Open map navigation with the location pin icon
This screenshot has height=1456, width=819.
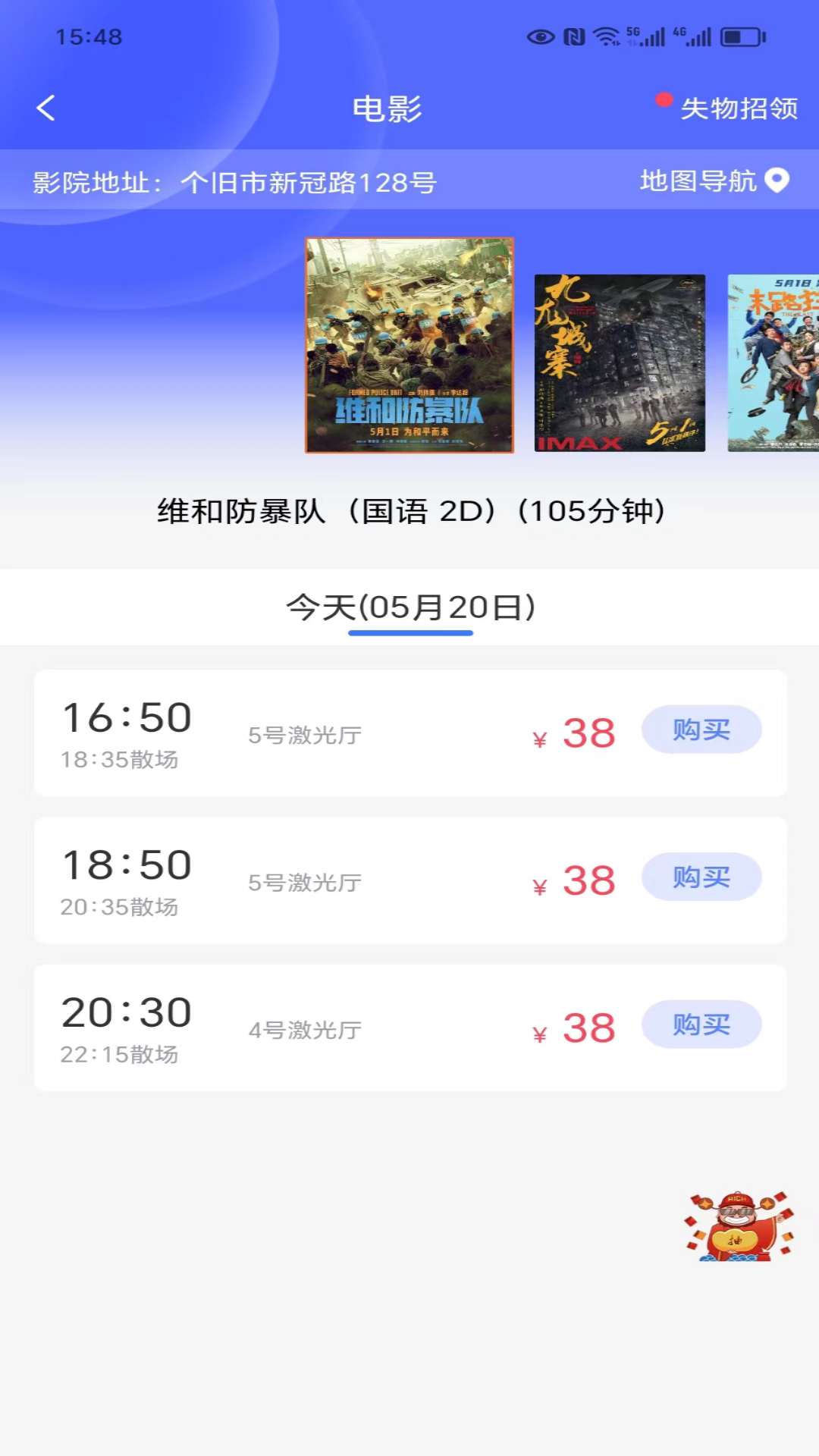[x=779, y=182]
